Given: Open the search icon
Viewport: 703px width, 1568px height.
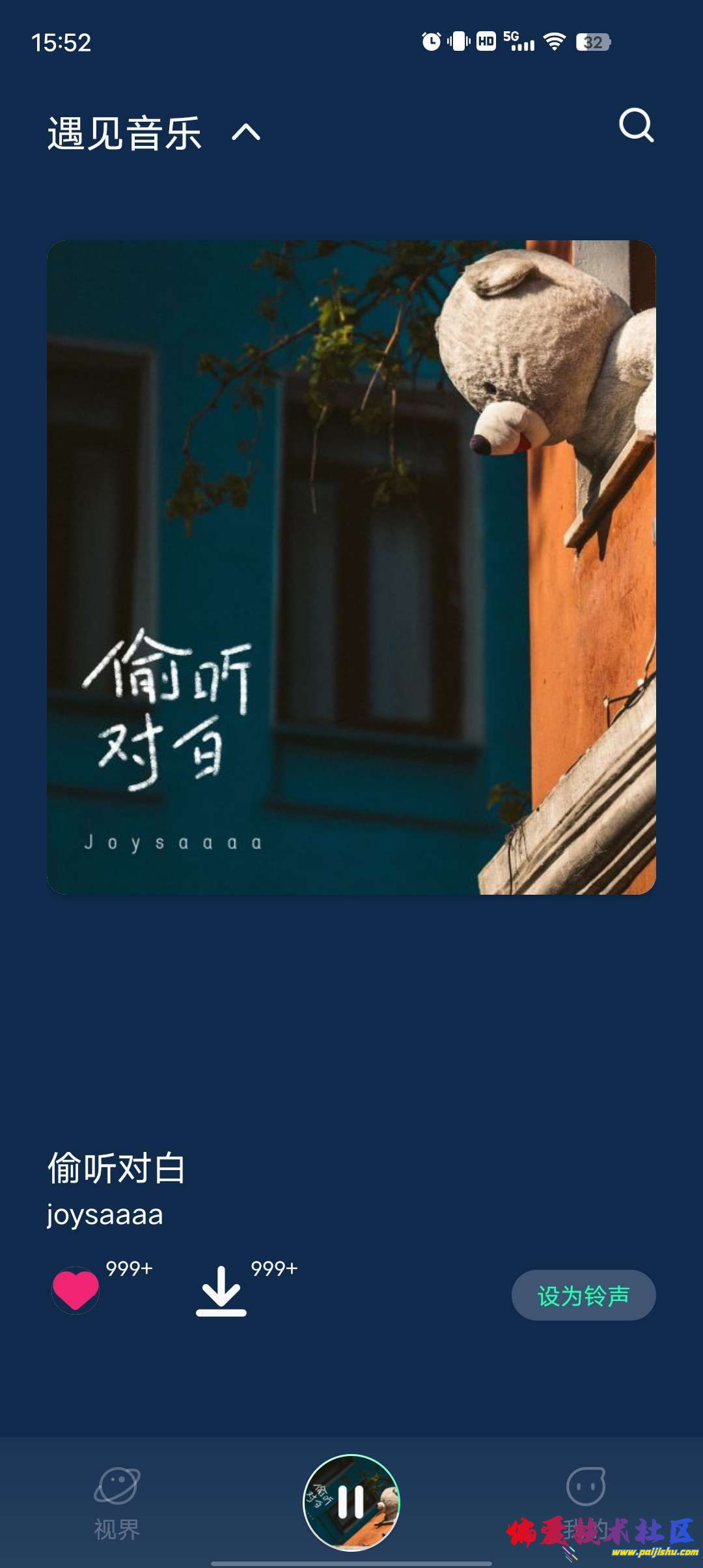Looking at the screenshot, I should pos(636,126).
